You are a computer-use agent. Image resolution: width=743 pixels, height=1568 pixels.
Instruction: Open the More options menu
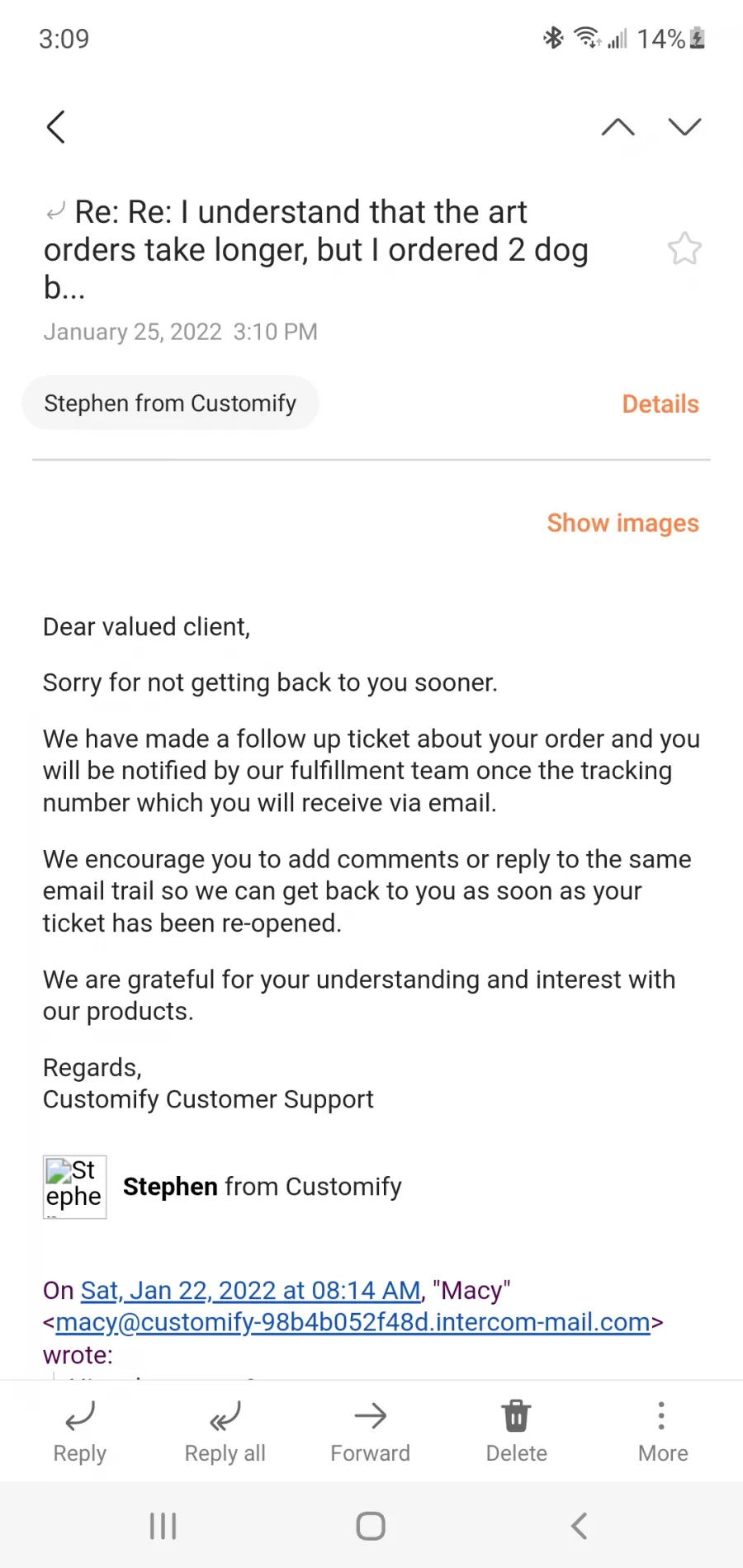pyautogui.click(x=662, y=1432)
